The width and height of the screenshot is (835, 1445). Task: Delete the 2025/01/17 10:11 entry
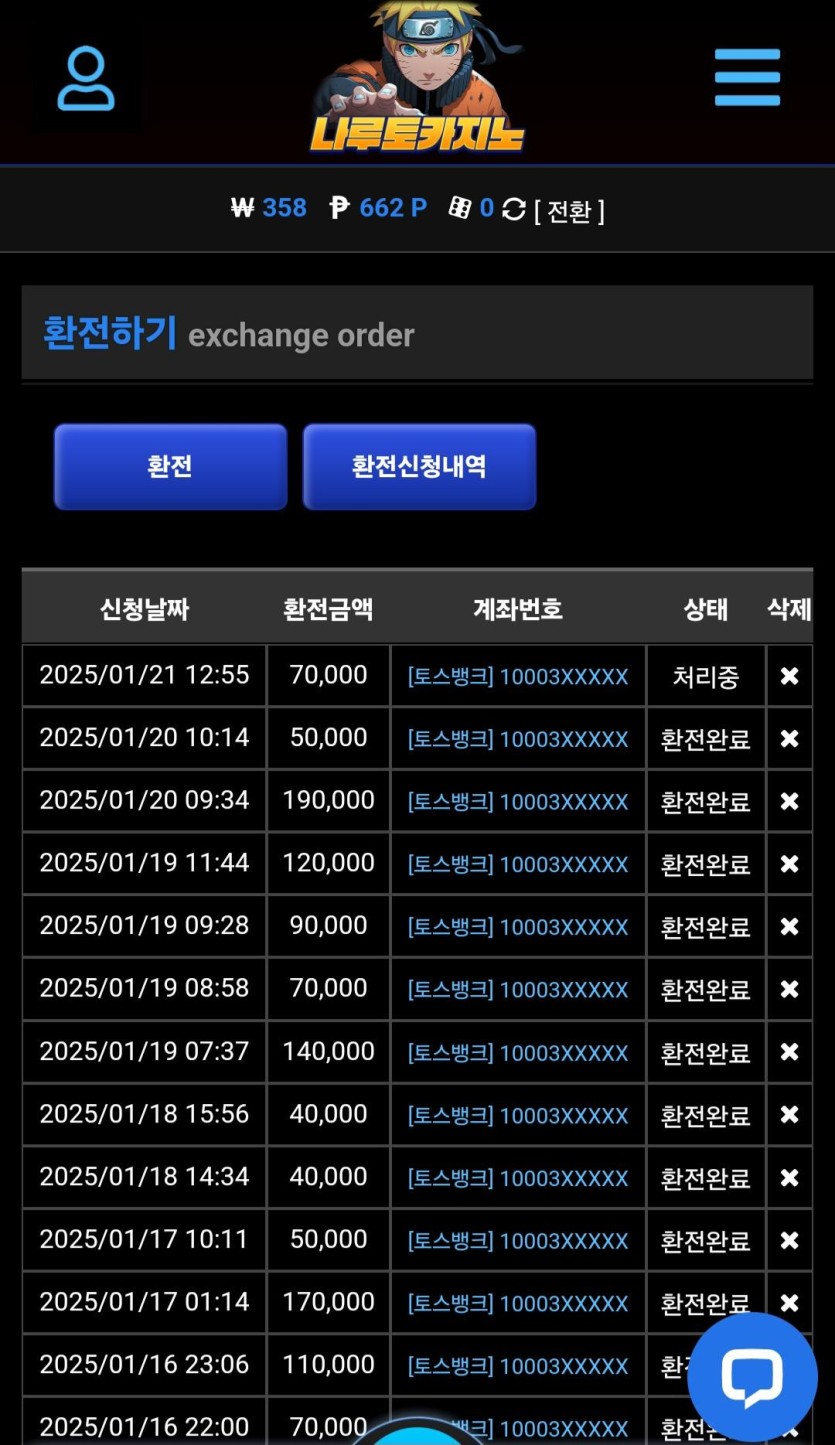(x=789, y=1240)
